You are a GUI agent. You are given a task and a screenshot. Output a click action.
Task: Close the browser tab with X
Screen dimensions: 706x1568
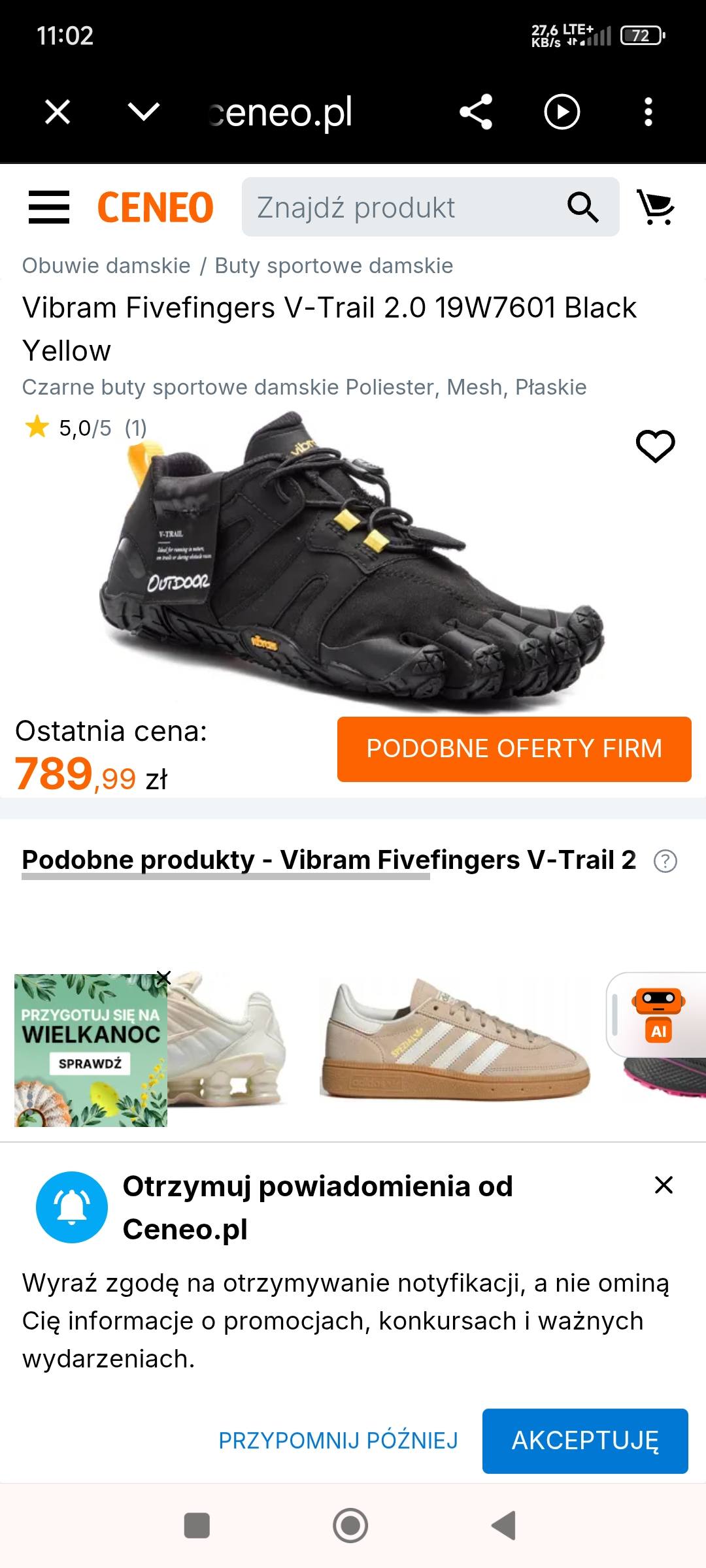[x=58, y=112]
